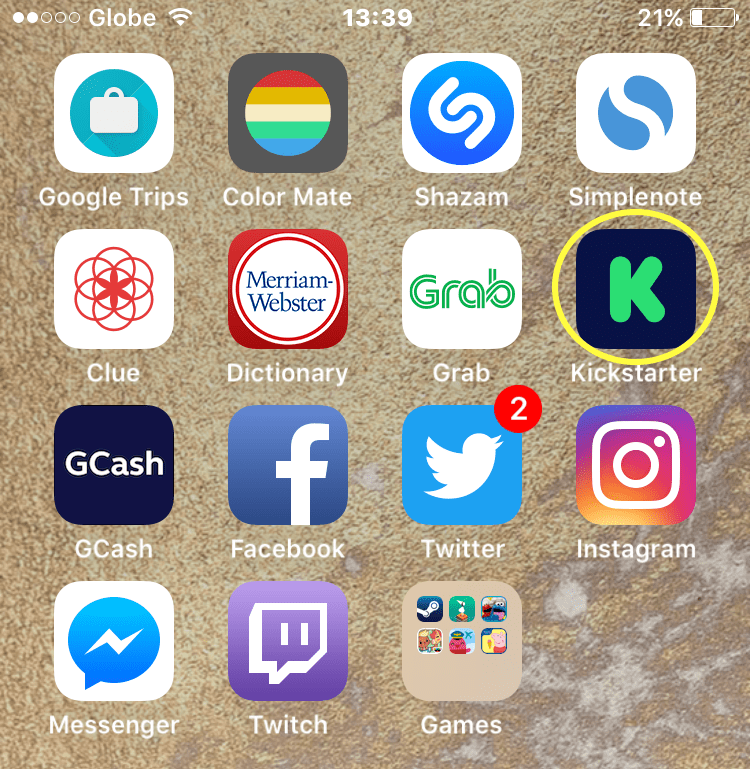Open the Simplenote app
Viewport: 750px width, 769px height.
click(636, 113)
